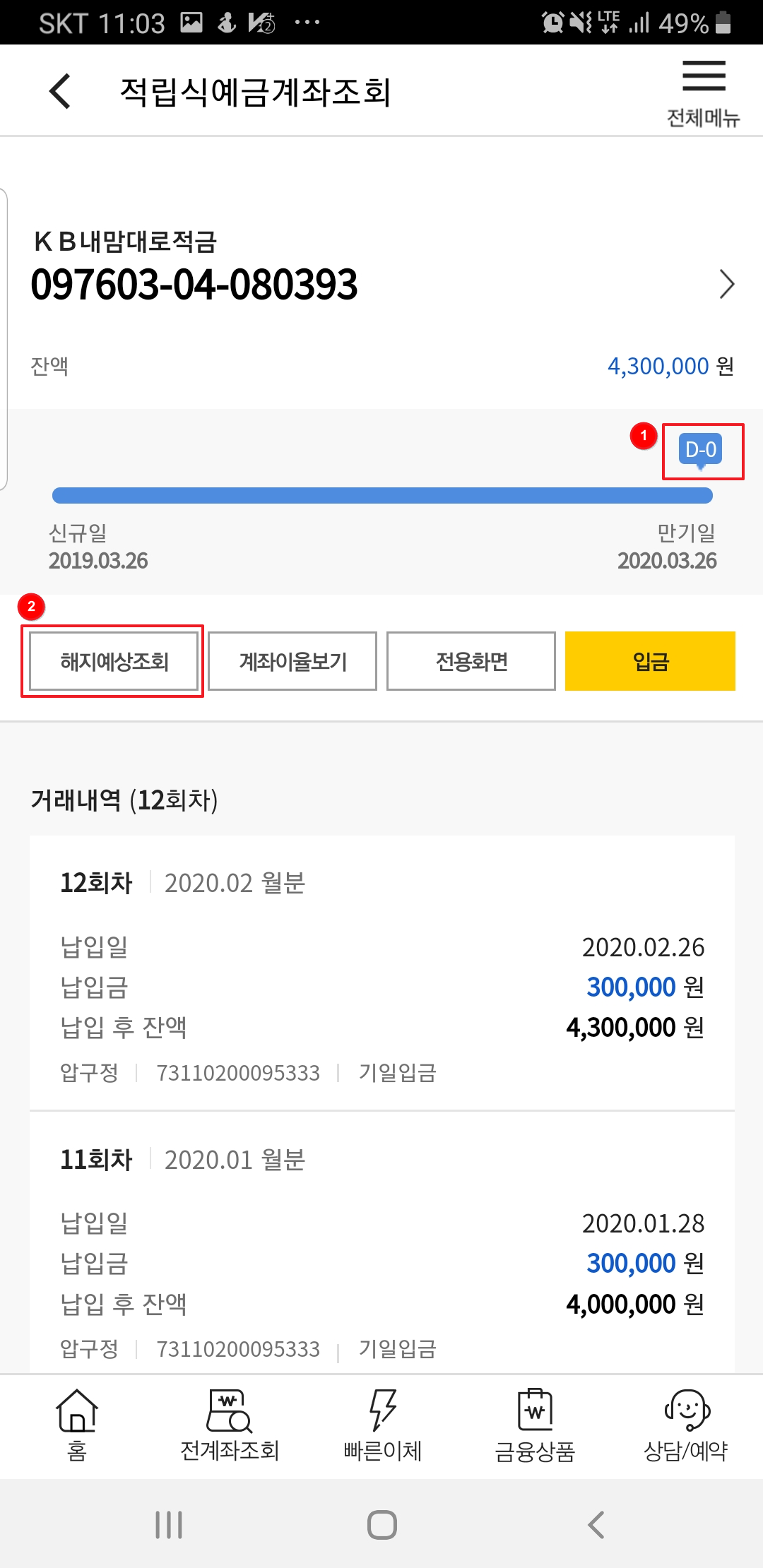This screenshot has height=1568, width=763.
Task: Tap the yellow 입금 deposit button
Action: pyautogui.click(x=650, y=661)
